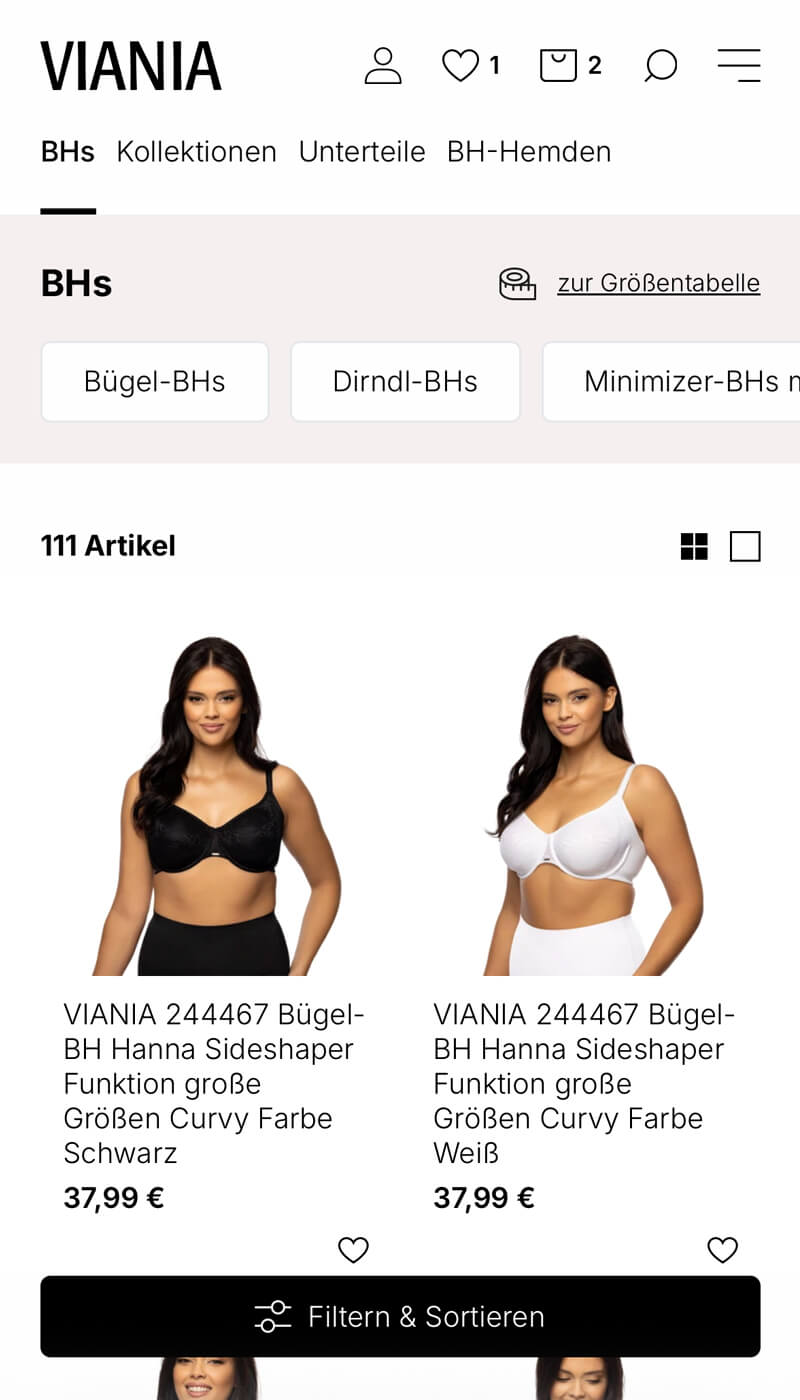Switch to the BH-Hemden tab
The height and width of the screenshot is (1400, 800).
pyautogui.click(x=529, y=152)
